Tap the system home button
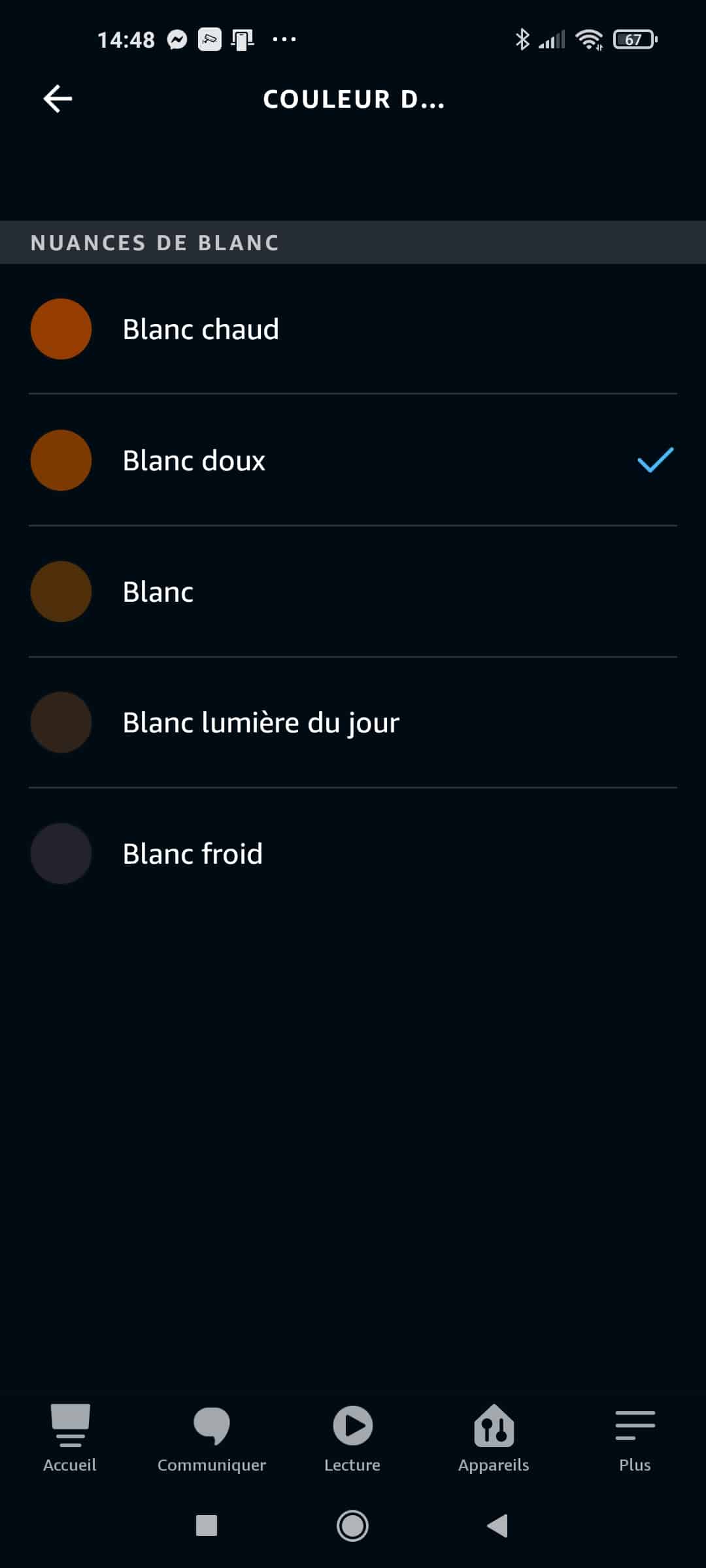The height and width of the screenshot is (1568, 706). click(x=352, y=1526)
